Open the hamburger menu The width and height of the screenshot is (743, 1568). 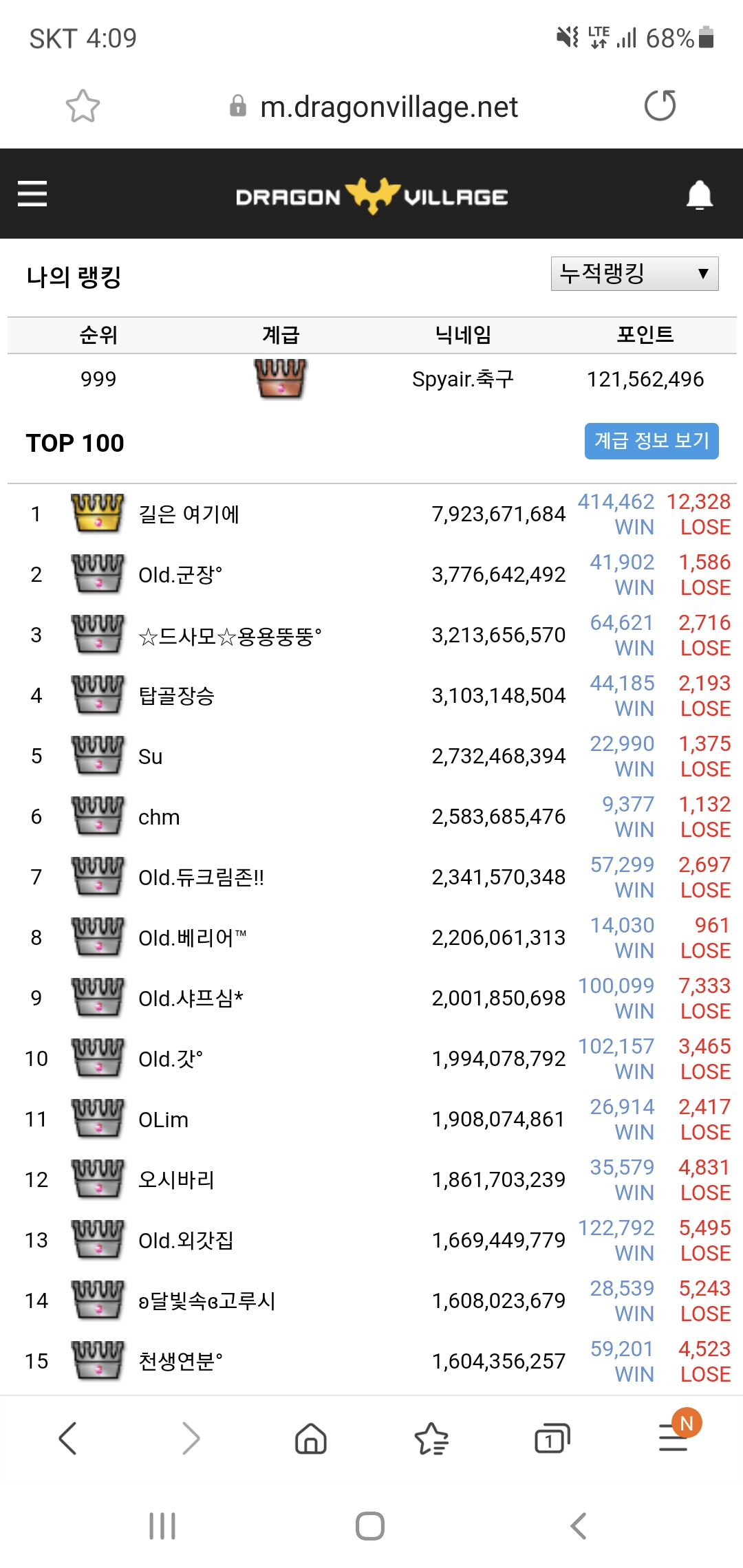click(32, 194)
